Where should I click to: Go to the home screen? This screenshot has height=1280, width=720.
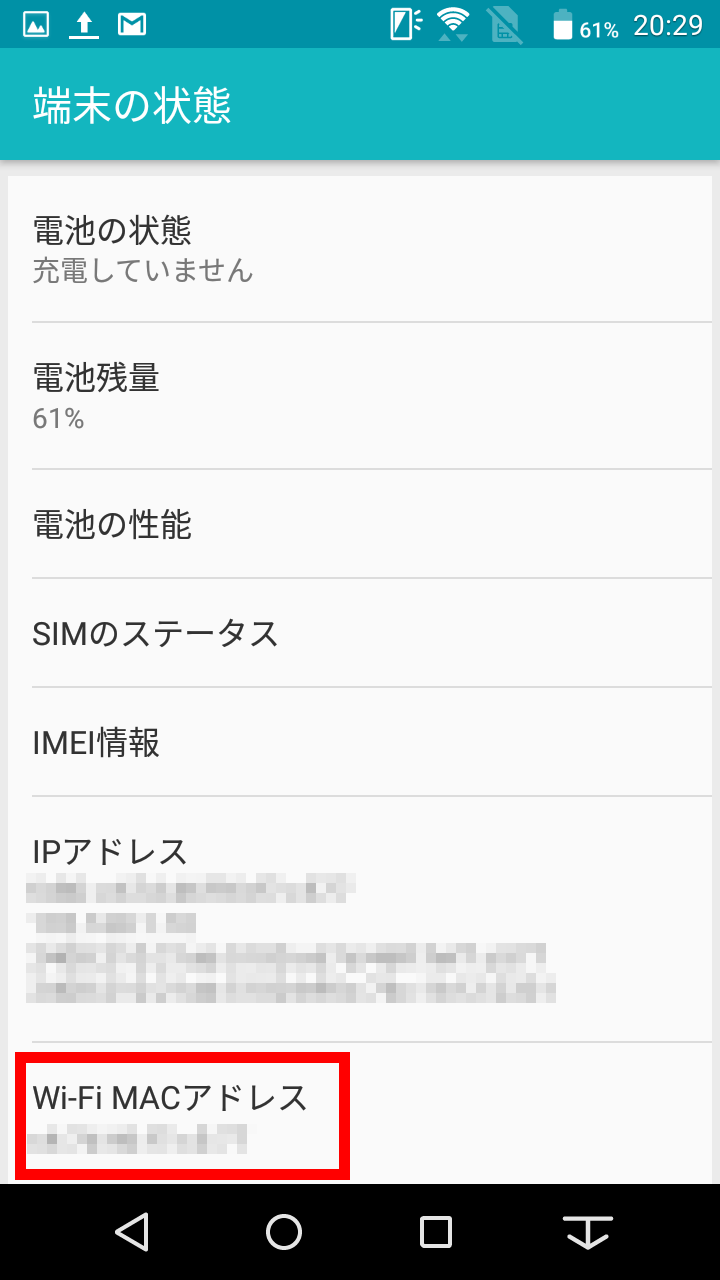coord(284,1232)
